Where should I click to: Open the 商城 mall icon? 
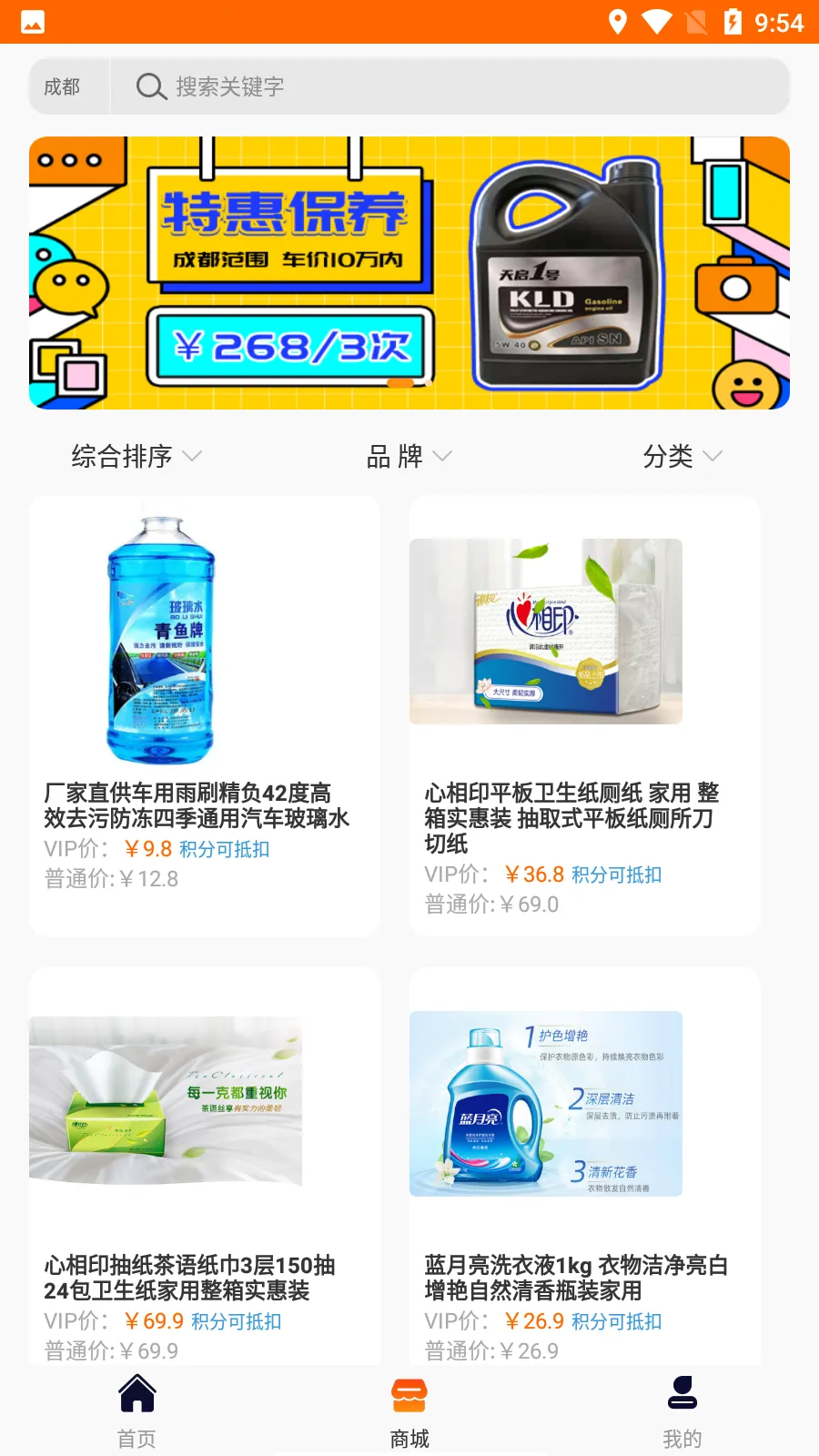409,1392
